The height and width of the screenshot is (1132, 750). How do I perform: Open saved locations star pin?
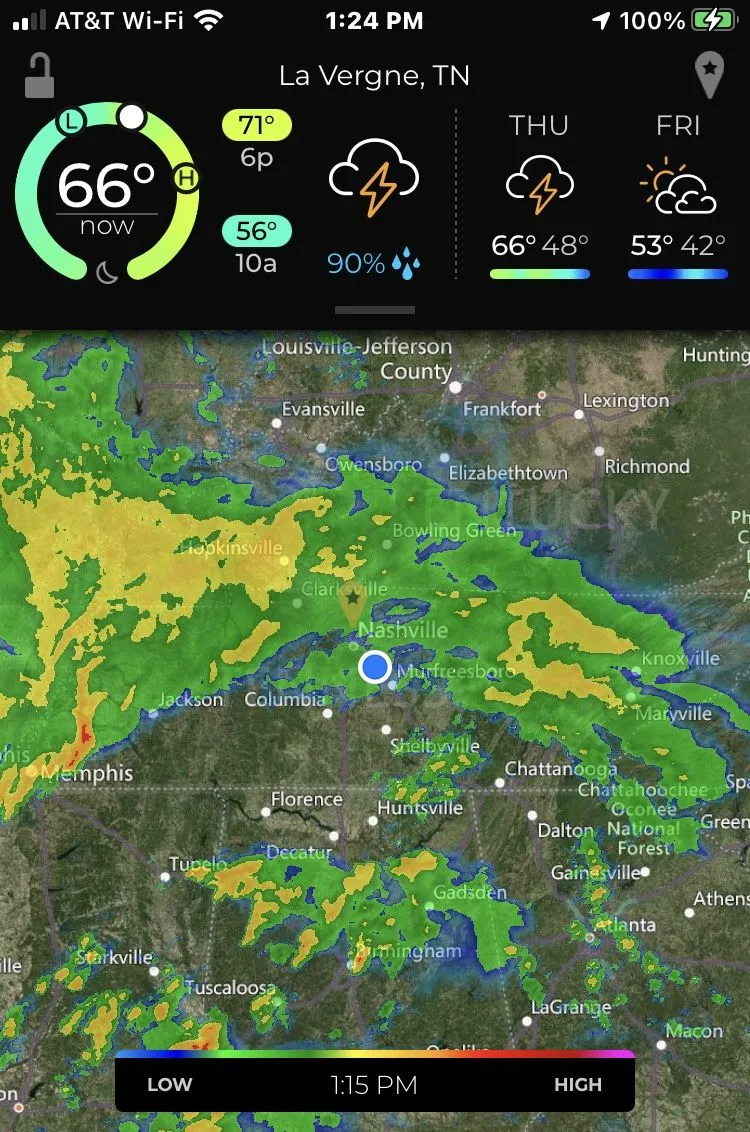(709, 76)
